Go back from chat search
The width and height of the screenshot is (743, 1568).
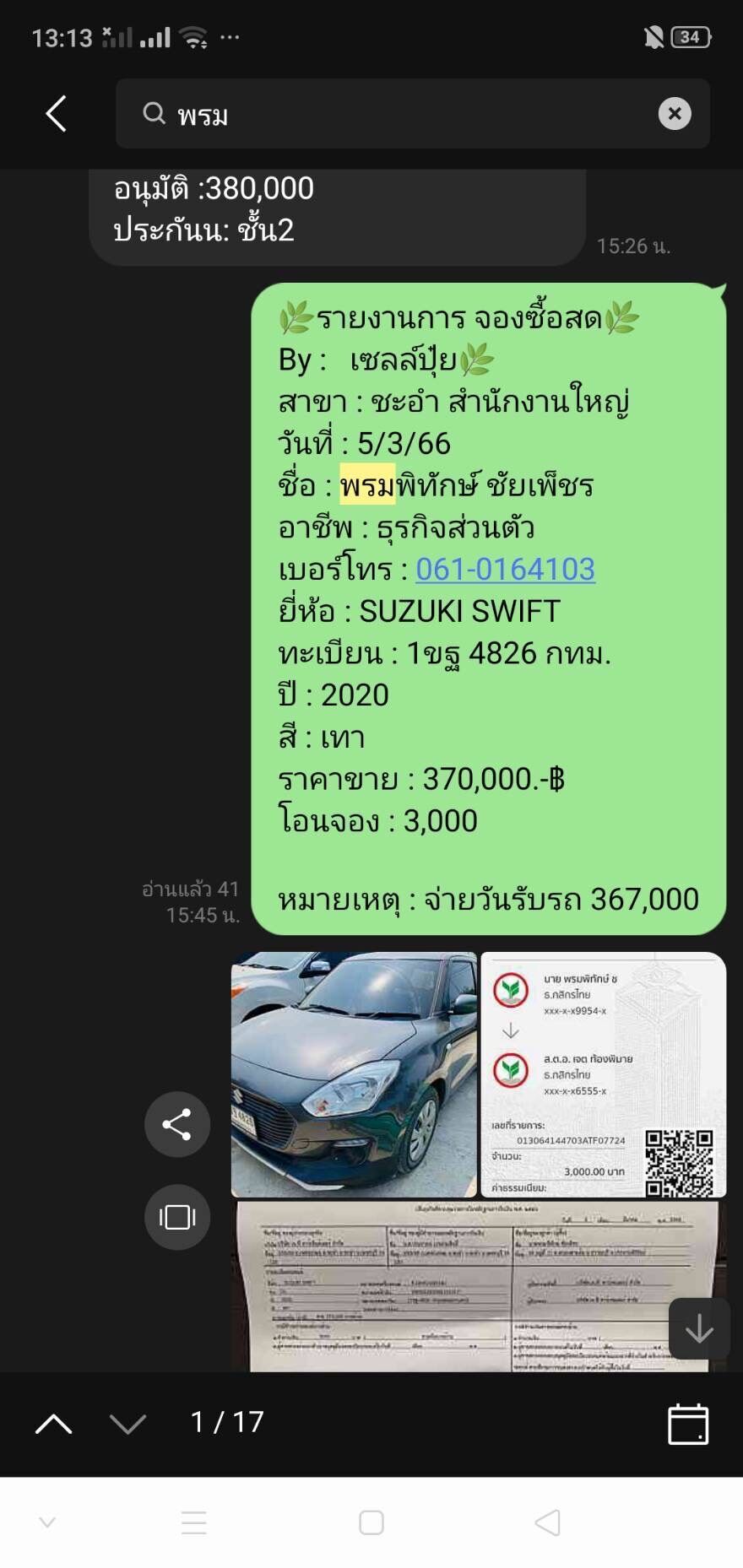click(x=56, y=114)
